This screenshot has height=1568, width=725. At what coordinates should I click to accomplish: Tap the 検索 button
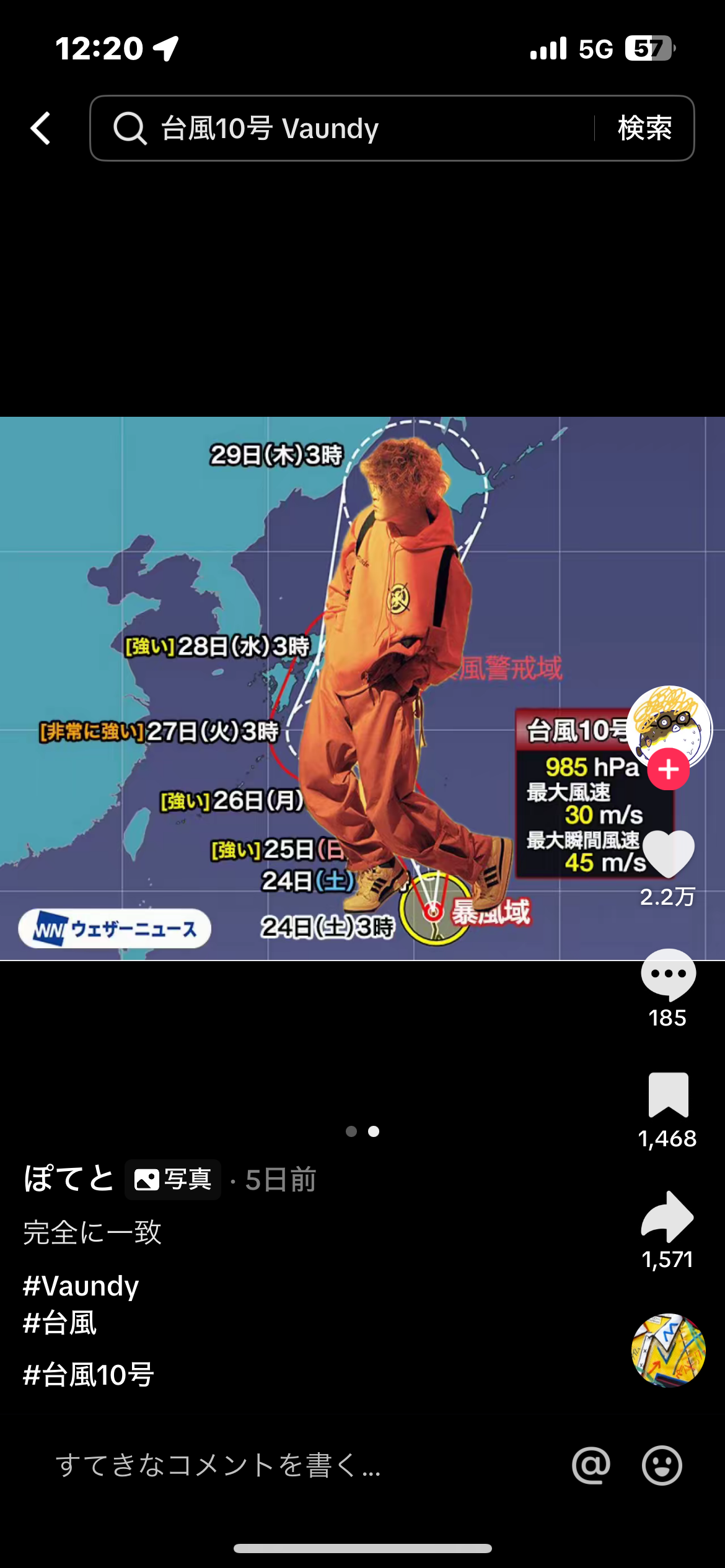pos(644,129)
